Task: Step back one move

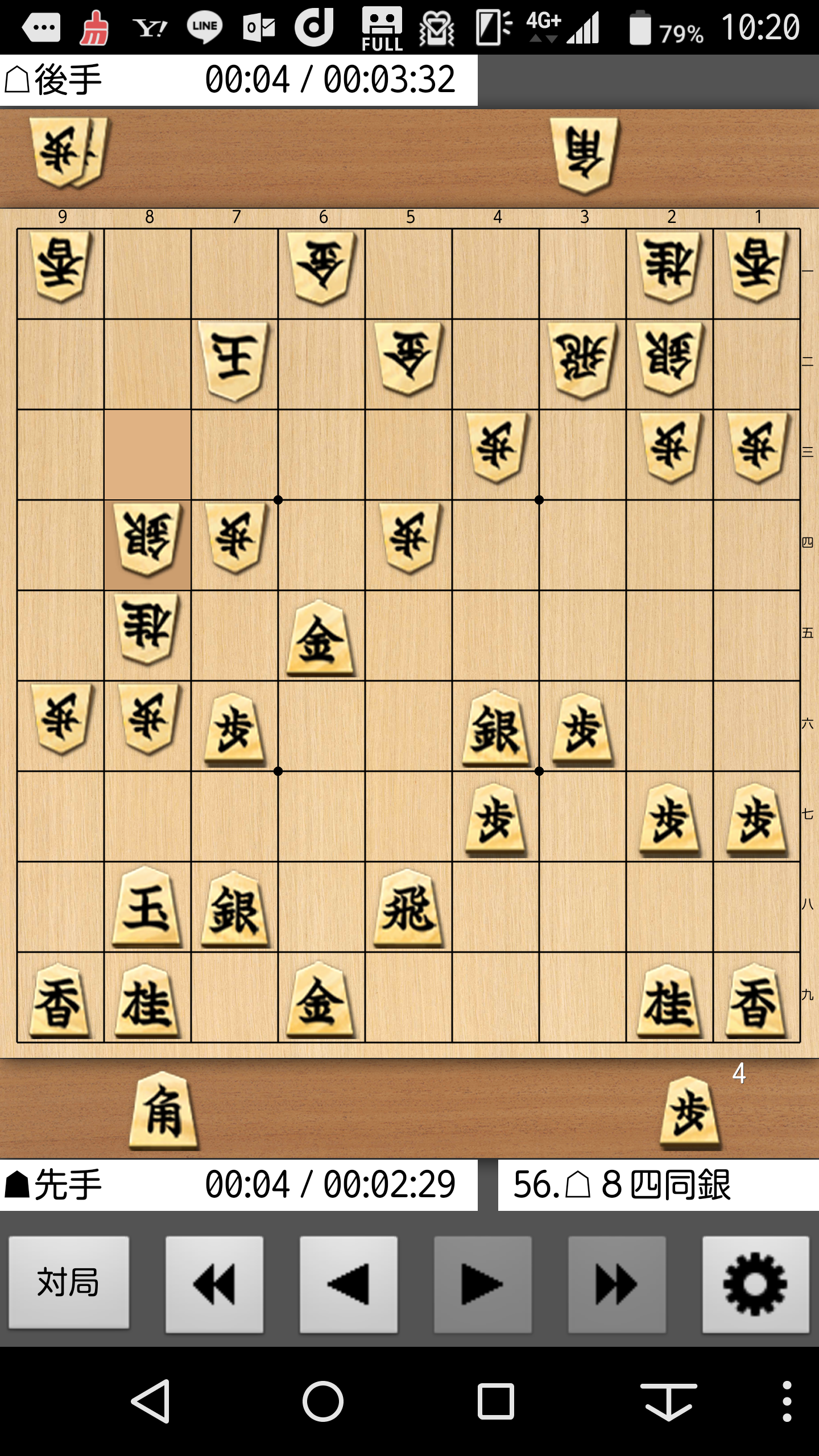Action: pos(348,1284)
